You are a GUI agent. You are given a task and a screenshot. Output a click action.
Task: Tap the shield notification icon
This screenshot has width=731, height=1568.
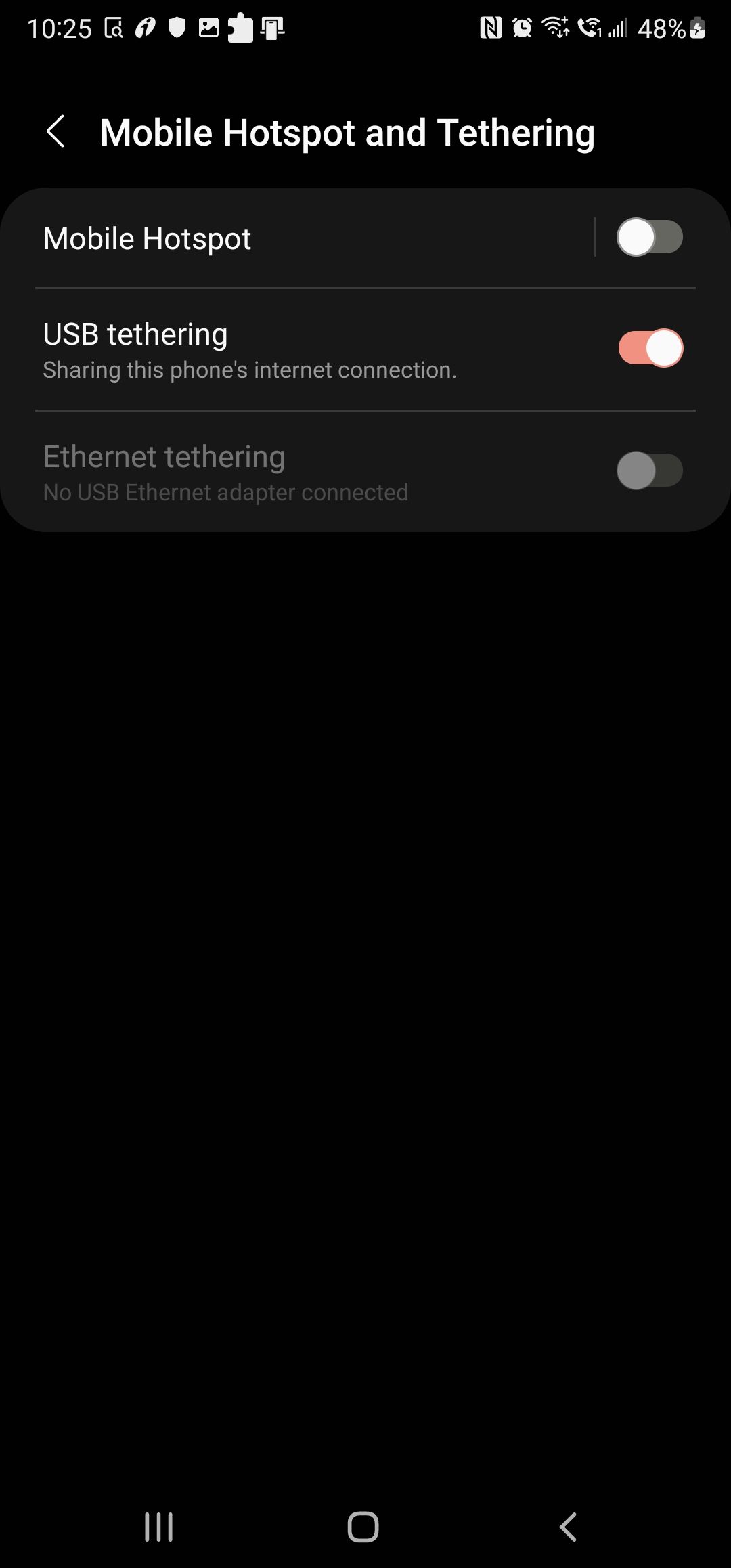click(176, 28)
